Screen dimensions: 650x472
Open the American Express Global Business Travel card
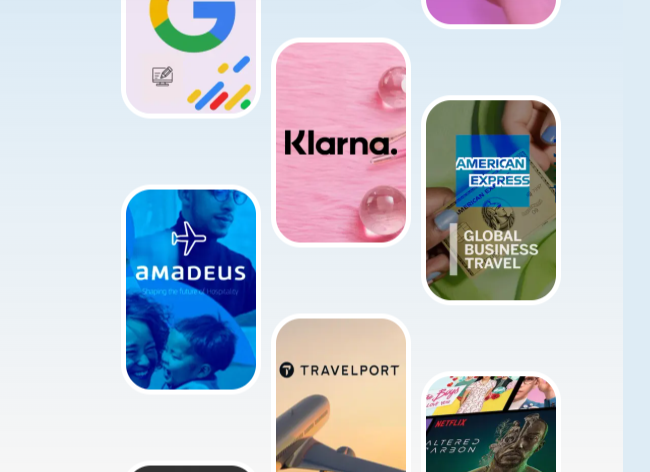click(490, 200)
